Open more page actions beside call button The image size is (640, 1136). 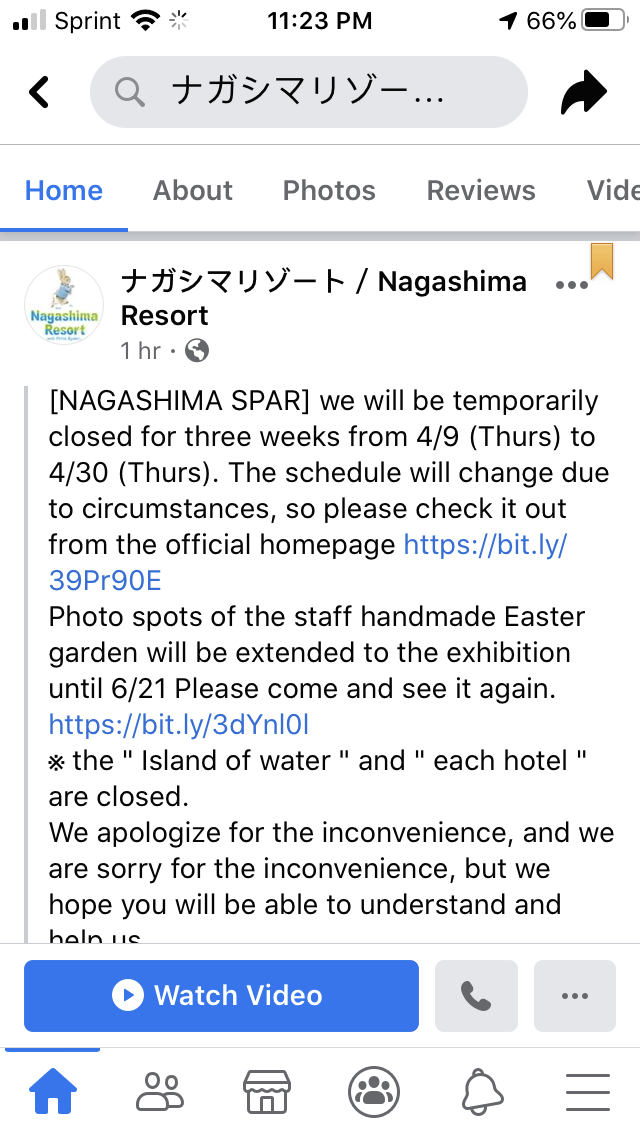click(x=575, y=995)
